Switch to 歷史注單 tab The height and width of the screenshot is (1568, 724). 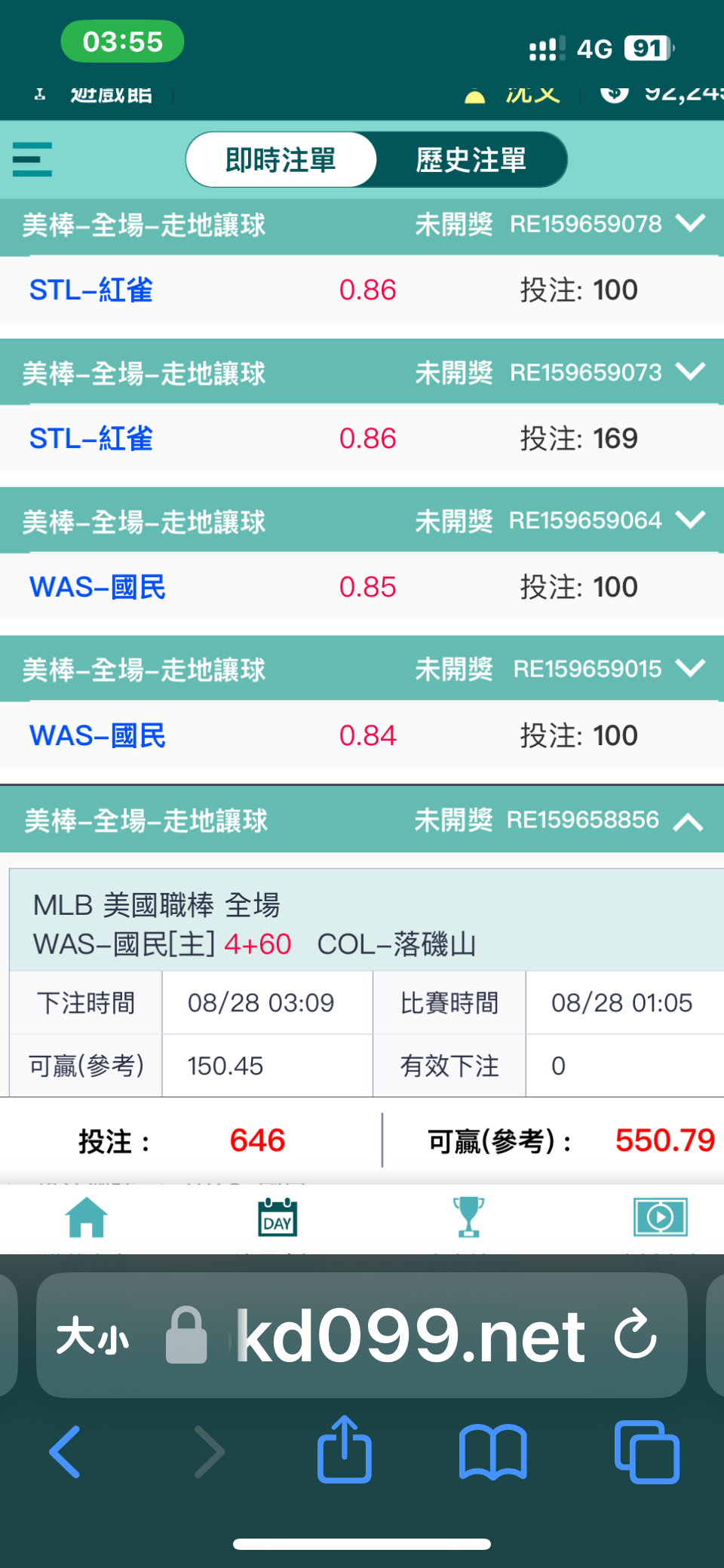point(471,160)
